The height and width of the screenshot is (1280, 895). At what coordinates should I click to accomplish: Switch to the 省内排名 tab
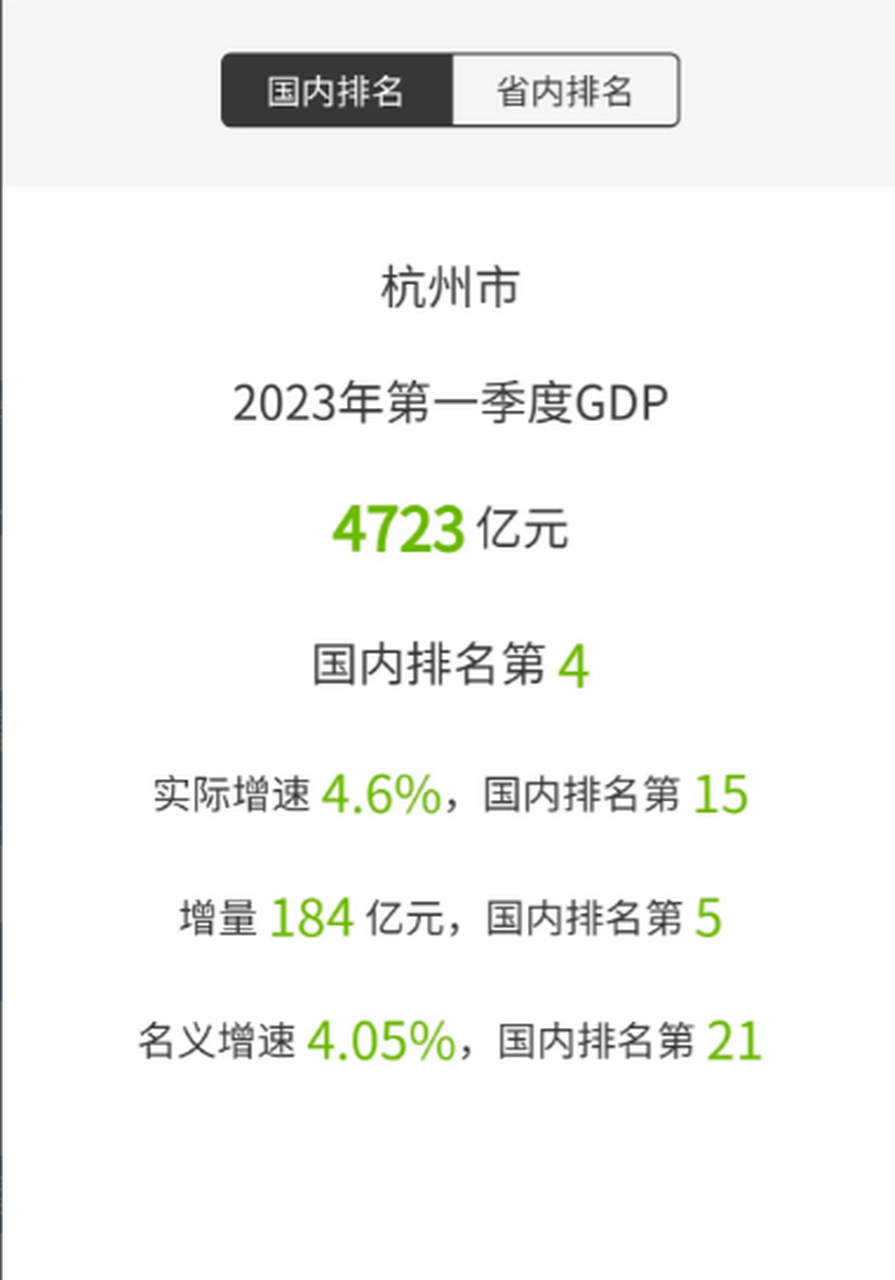pos(565,90)
